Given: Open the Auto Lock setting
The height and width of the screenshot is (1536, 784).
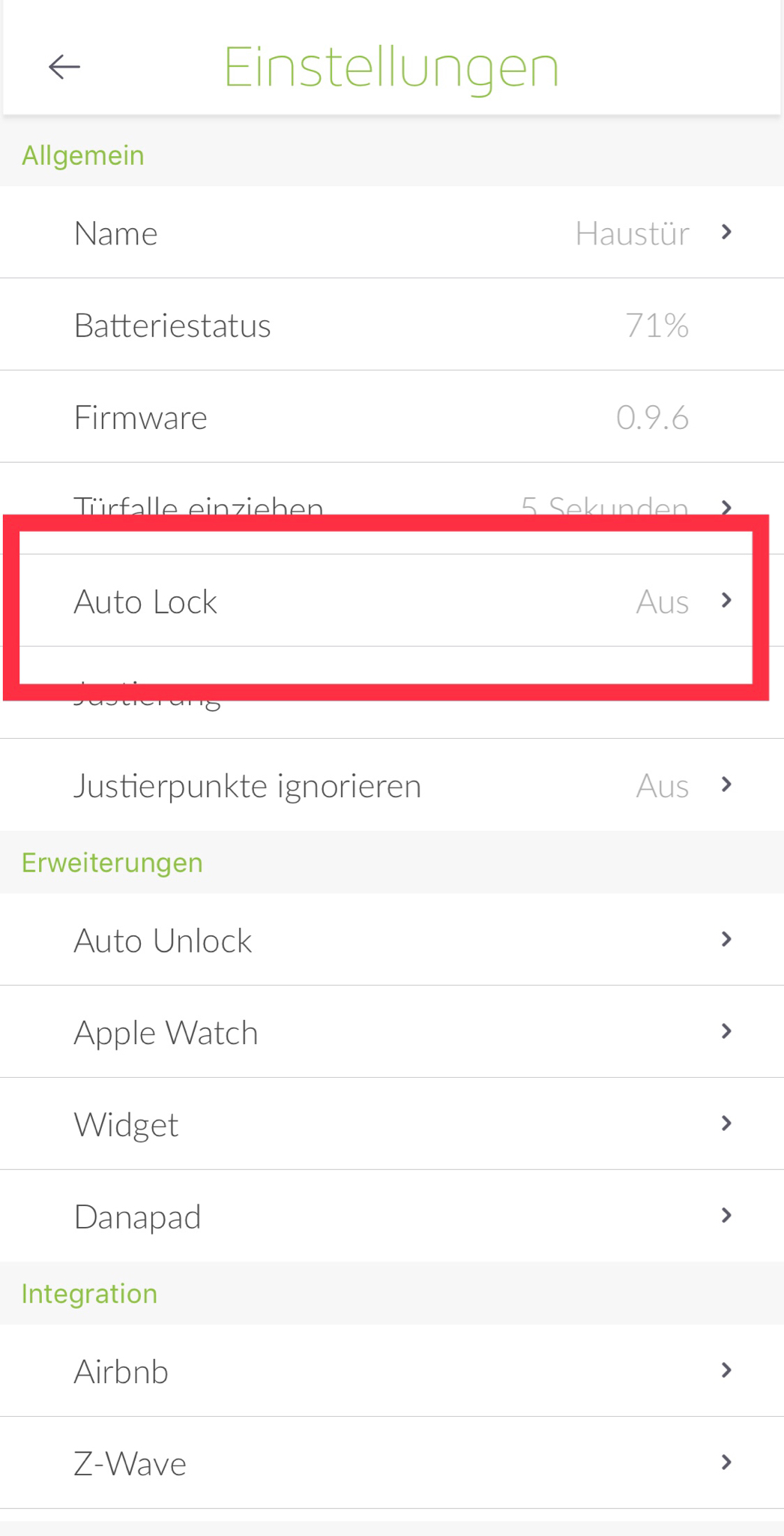Looking at the screenshot, I should point(391,601).
